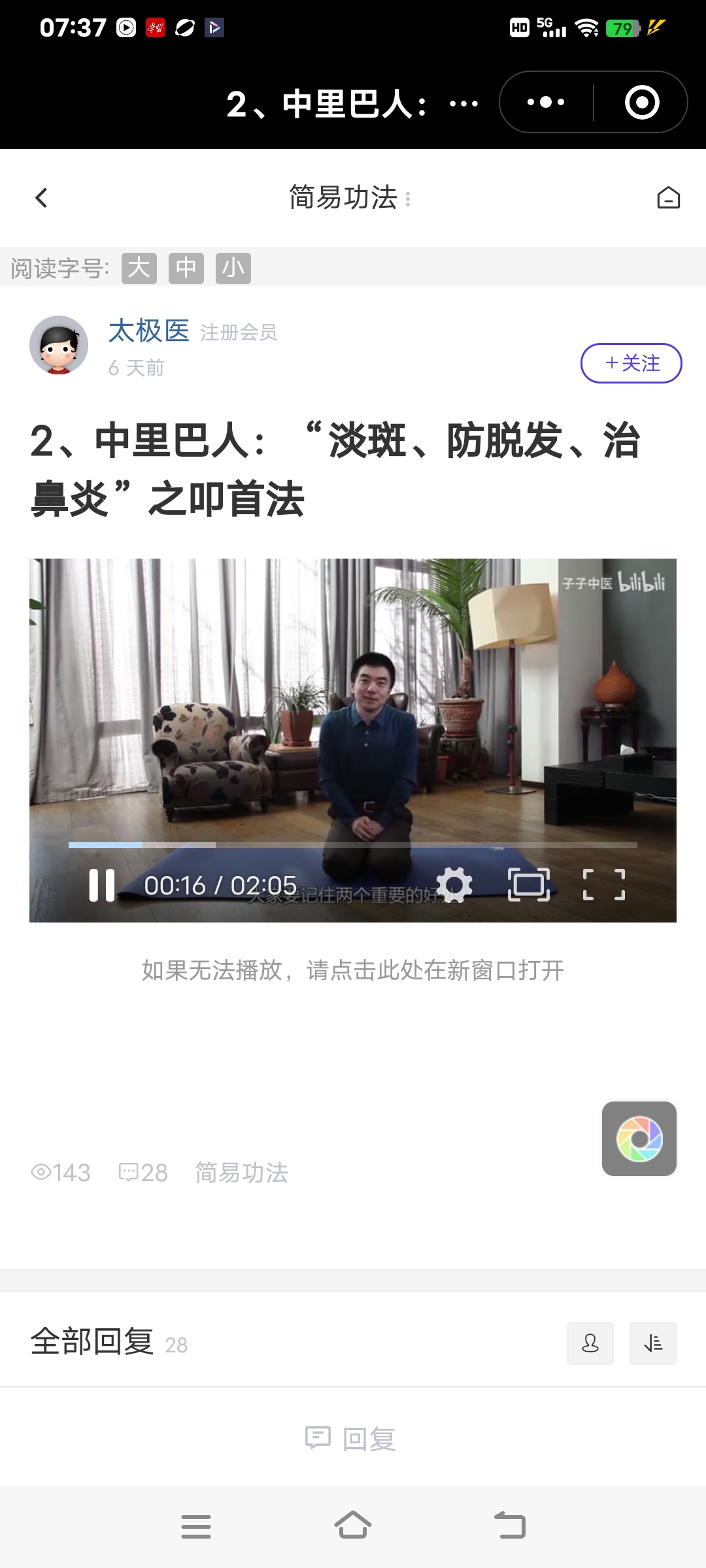Open the home icon in header
Viewport: 706px width, 1568px height.
point(668,197)
